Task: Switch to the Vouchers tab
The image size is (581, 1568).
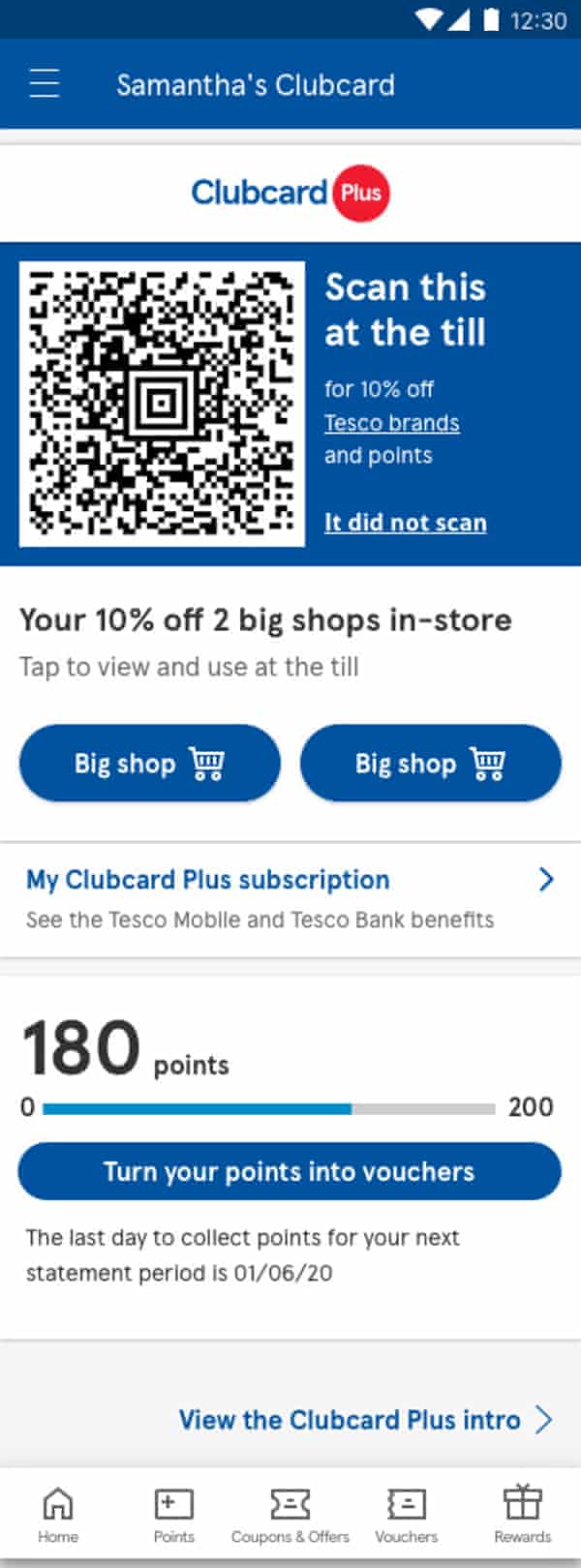Action: tap(407, 1515)
